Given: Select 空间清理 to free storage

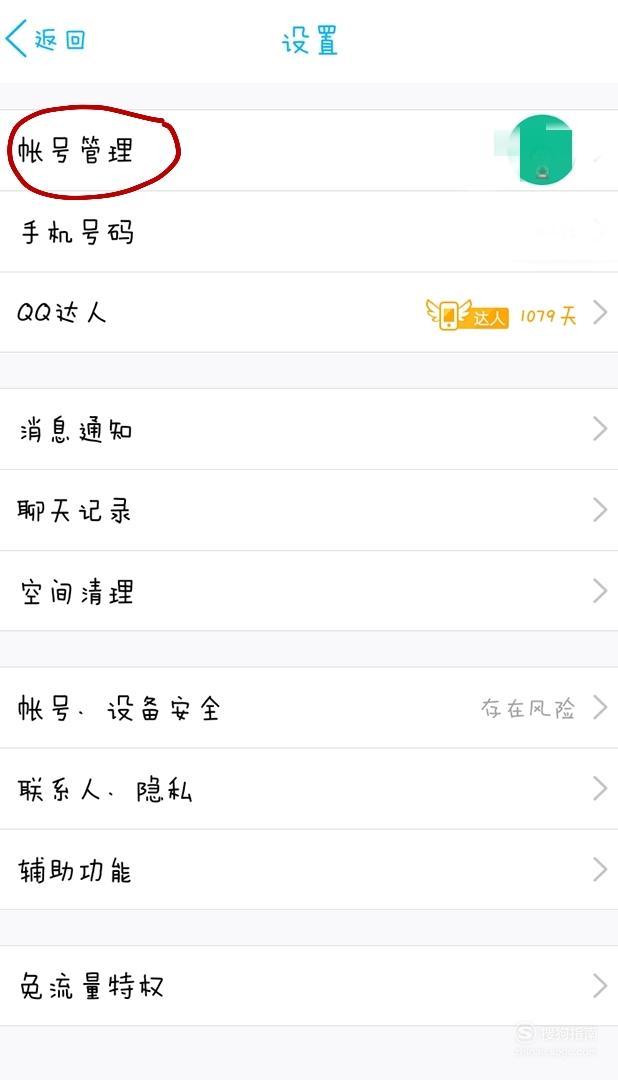Looking at the screenshot, I should coord(309,591).
